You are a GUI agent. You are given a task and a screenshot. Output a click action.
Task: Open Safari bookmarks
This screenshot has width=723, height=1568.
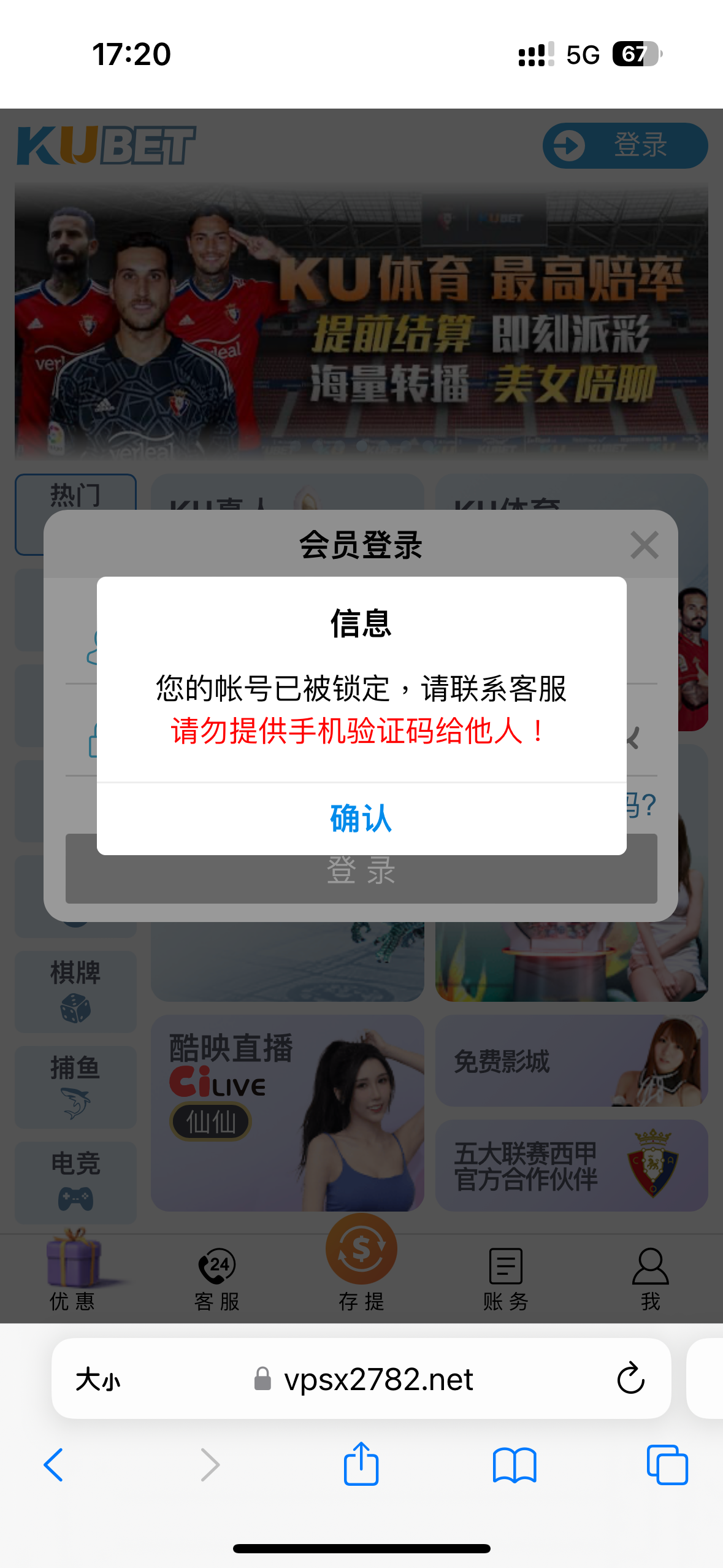tap(514, 1465)
